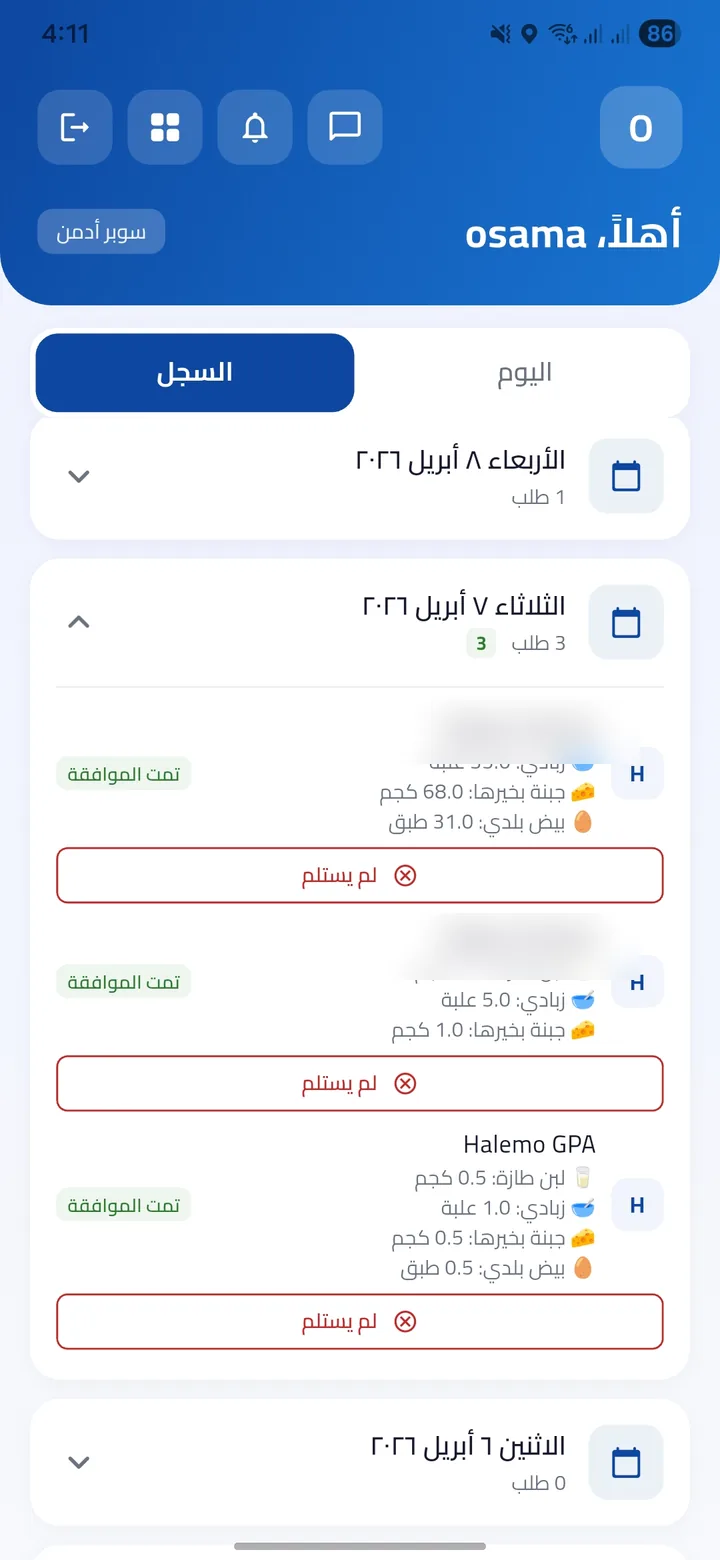Click the horizontal scrollbar at the bottom
Screen dimensions: 720x1560
click(360, 1545)
